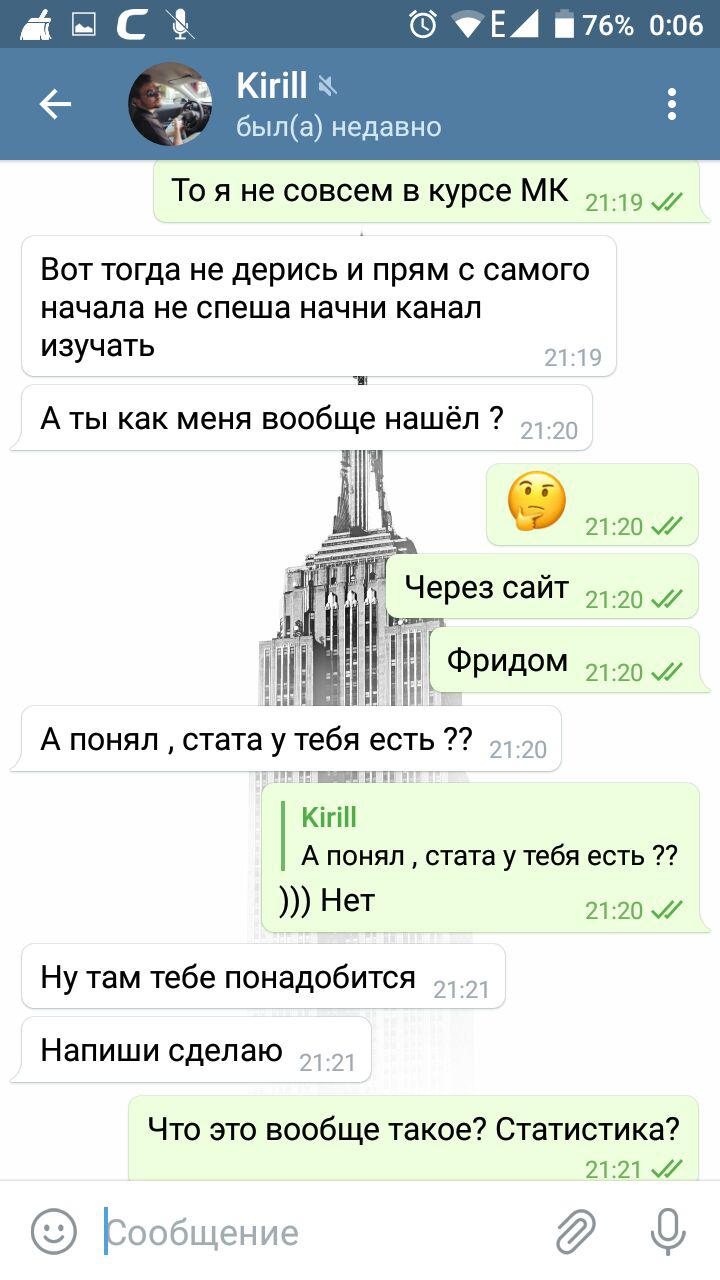Open the emoji picker
Screen dimensions: 720x1280
tap(53, 1231)
